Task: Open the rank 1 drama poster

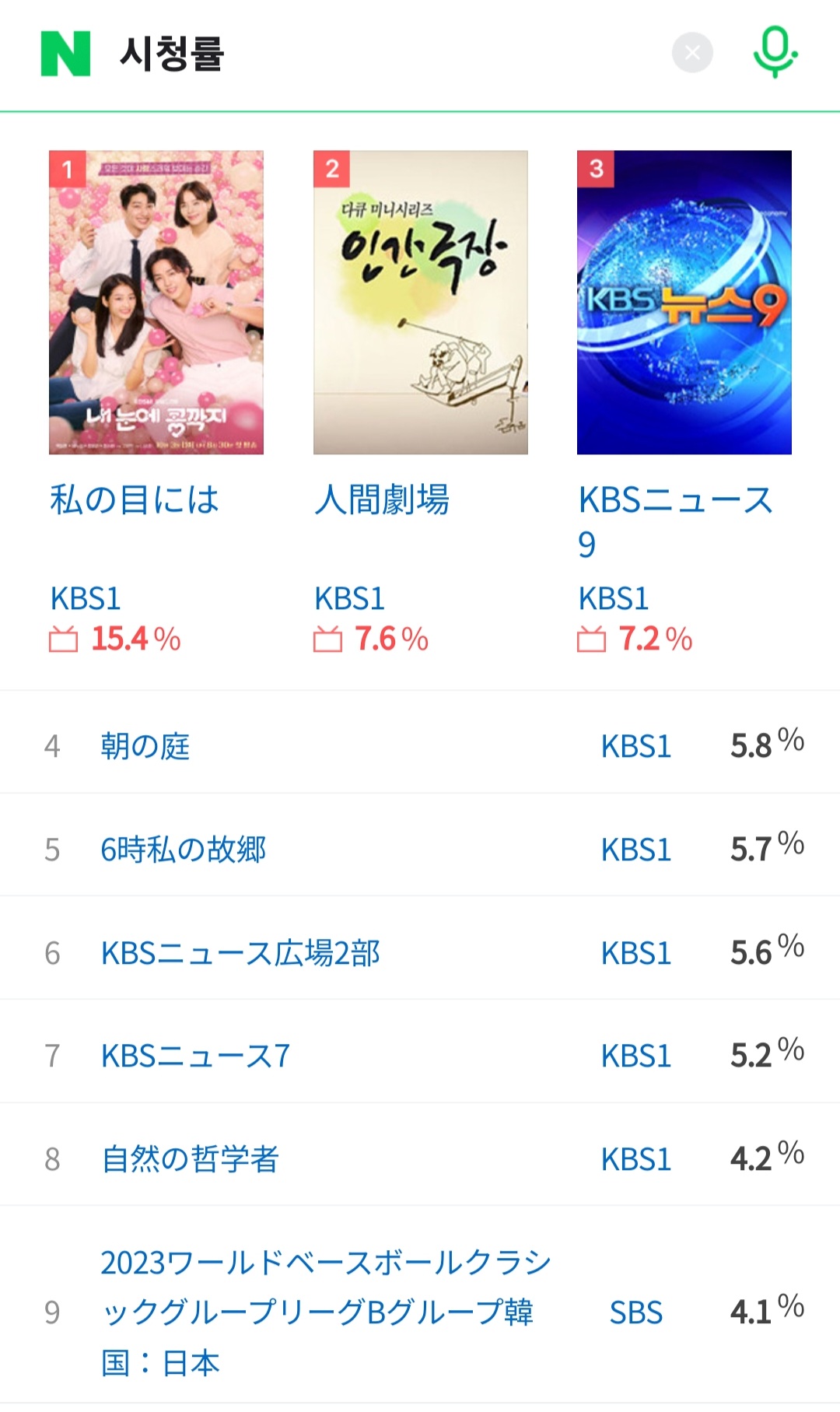Action: click(156, 302)
